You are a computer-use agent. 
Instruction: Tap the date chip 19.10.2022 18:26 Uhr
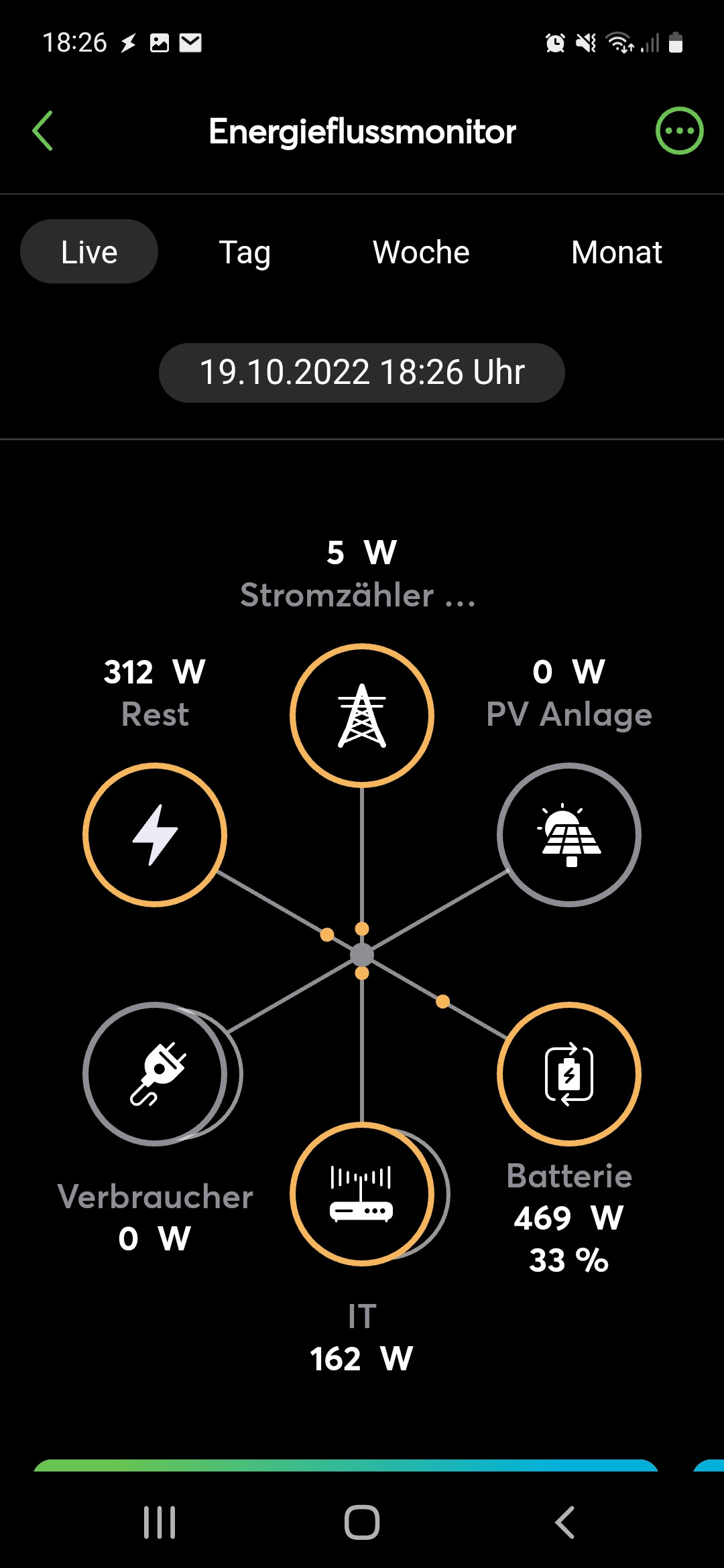tap(362, 373)
